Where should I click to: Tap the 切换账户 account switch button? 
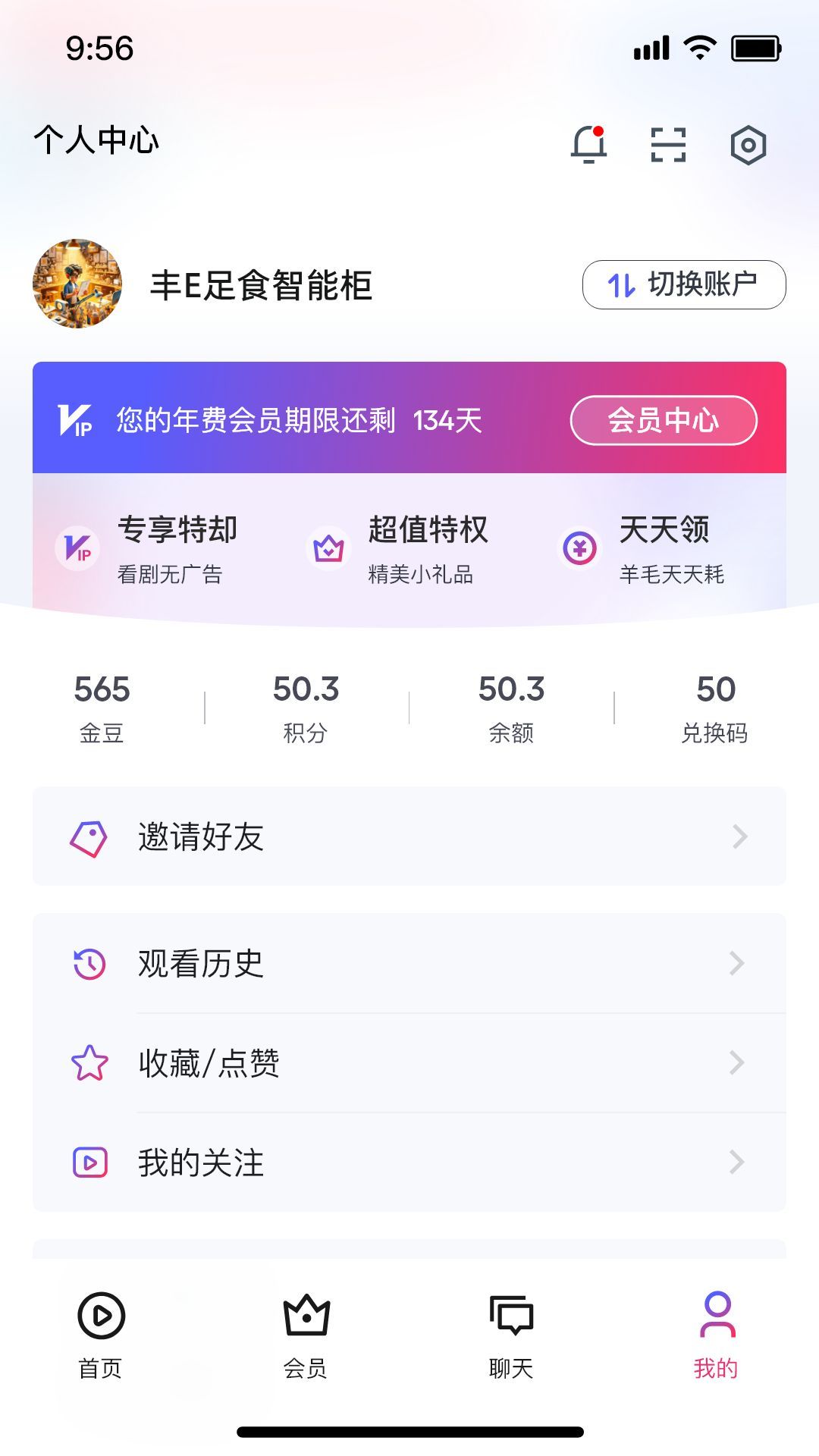683,284
